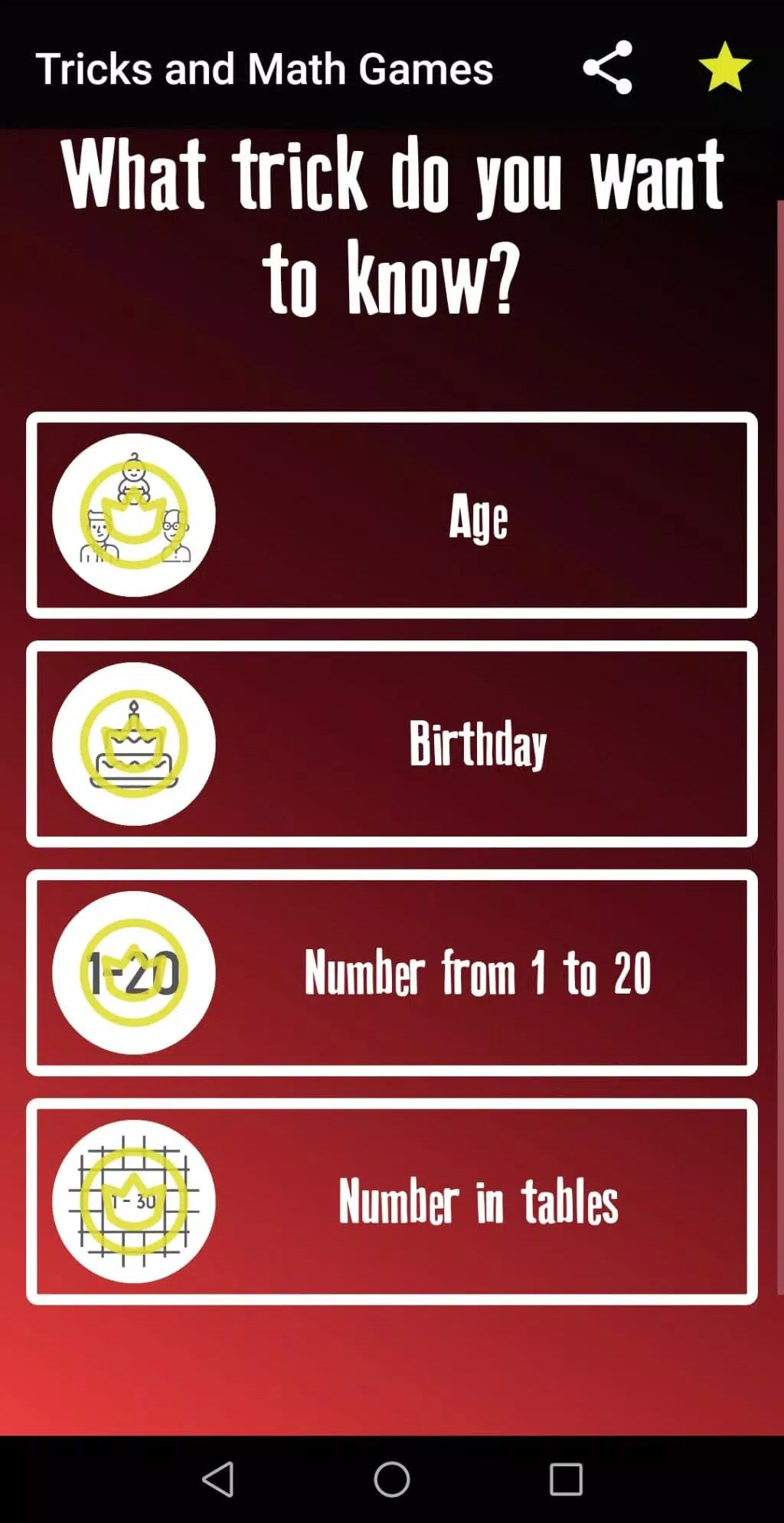Image resolution: width=784 pixels, height=1523 pixels.
Task: Choose Number from 1 to 20 trick
Action: (x=392, y=973)
